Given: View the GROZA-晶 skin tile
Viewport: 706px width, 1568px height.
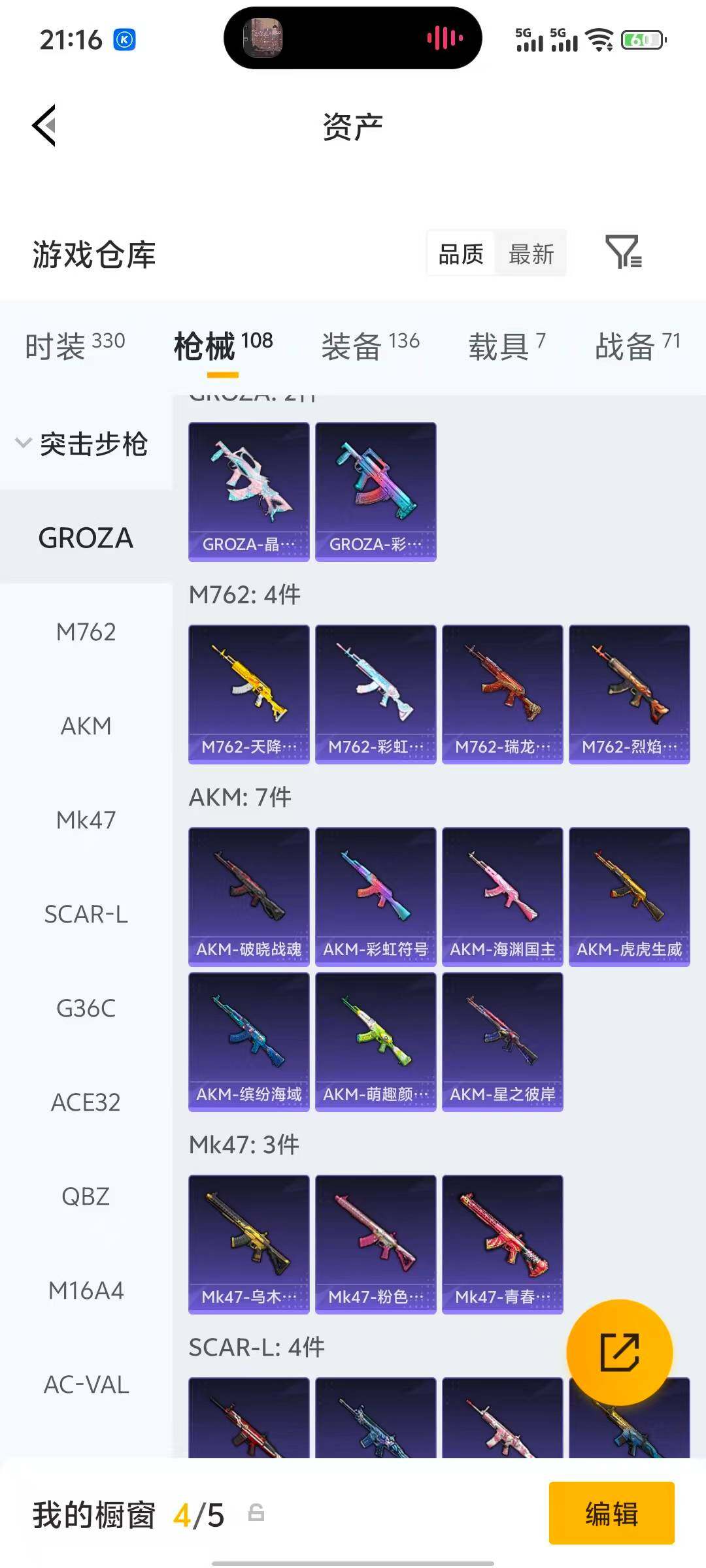Looking at the screenshot, I should click(x=248, y=491).
